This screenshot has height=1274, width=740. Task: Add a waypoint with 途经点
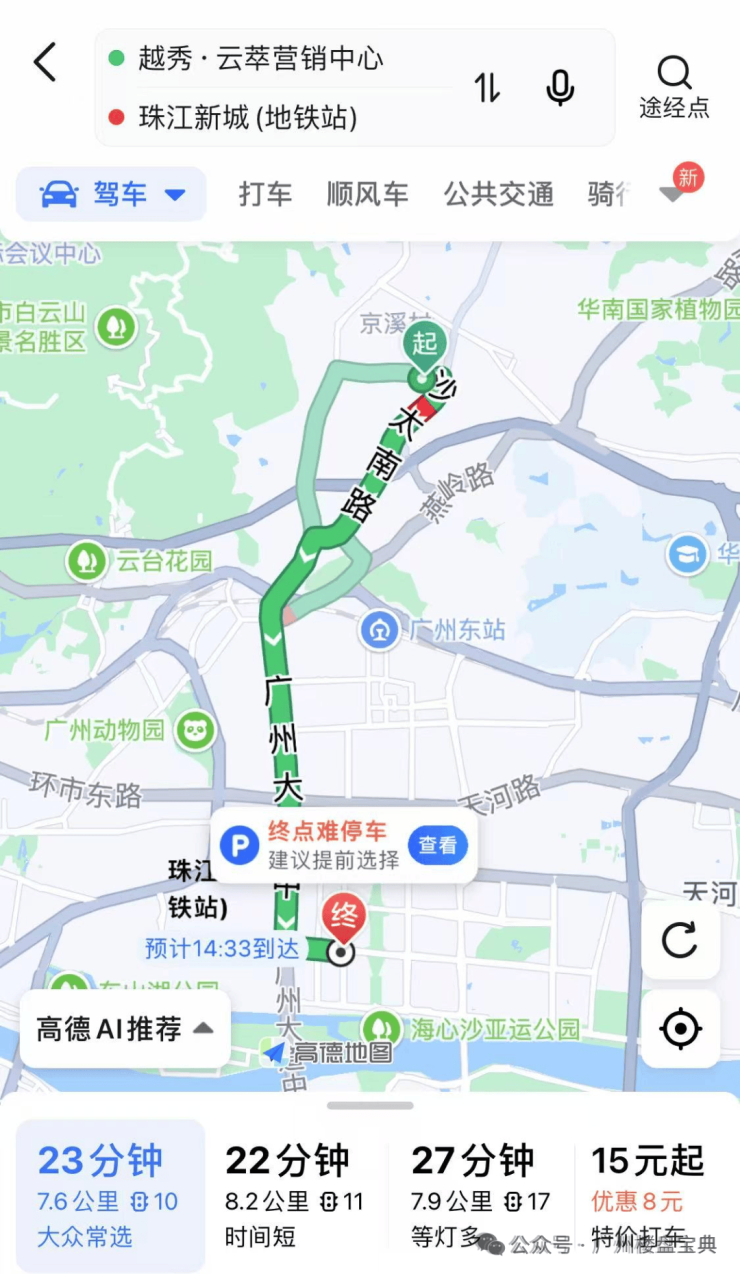point(674,88)
